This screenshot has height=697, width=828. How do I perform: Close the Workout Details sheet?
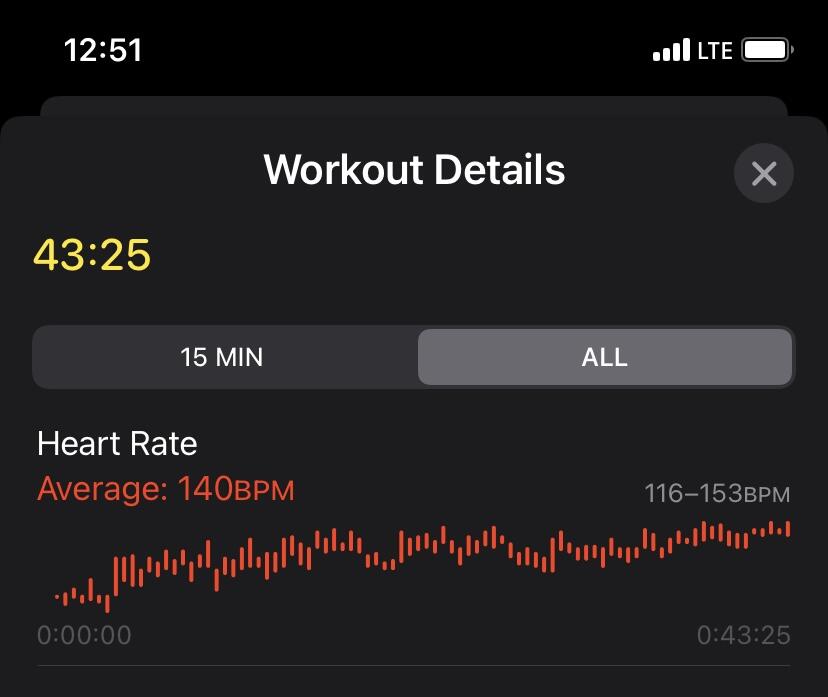tap(764, 173)
